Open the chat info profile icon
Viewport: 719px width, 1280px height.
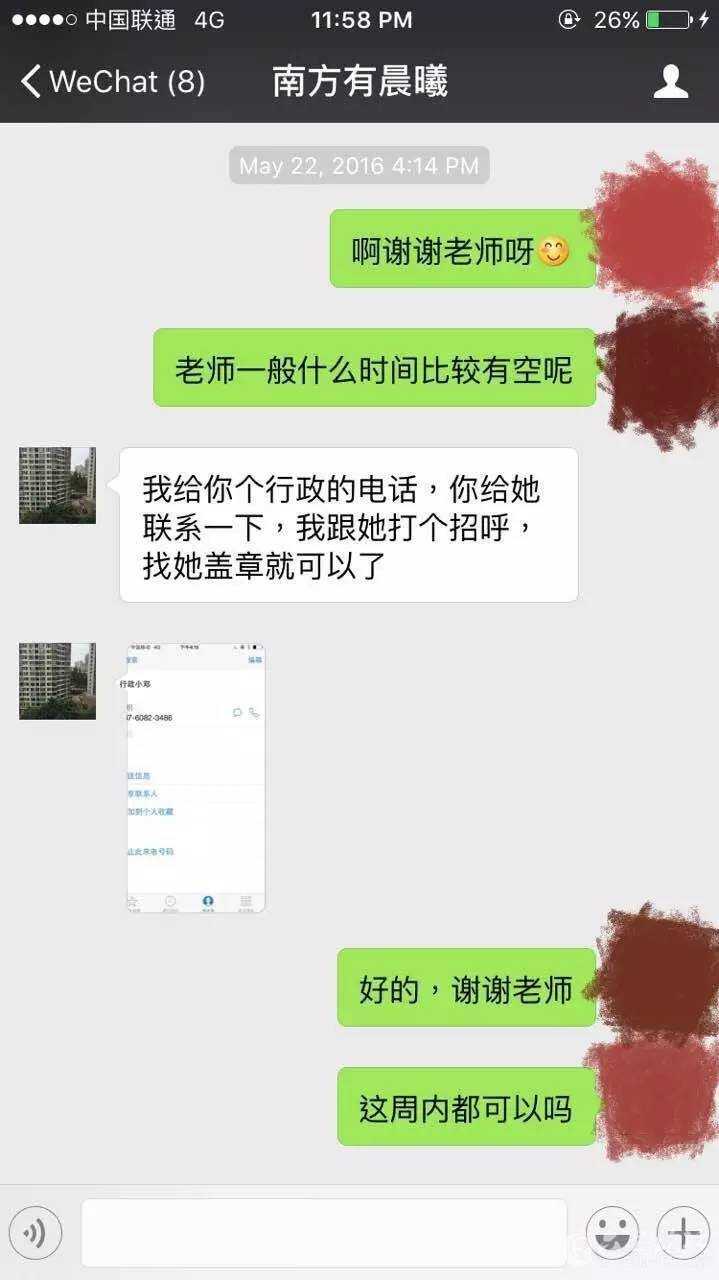(671, 81)
